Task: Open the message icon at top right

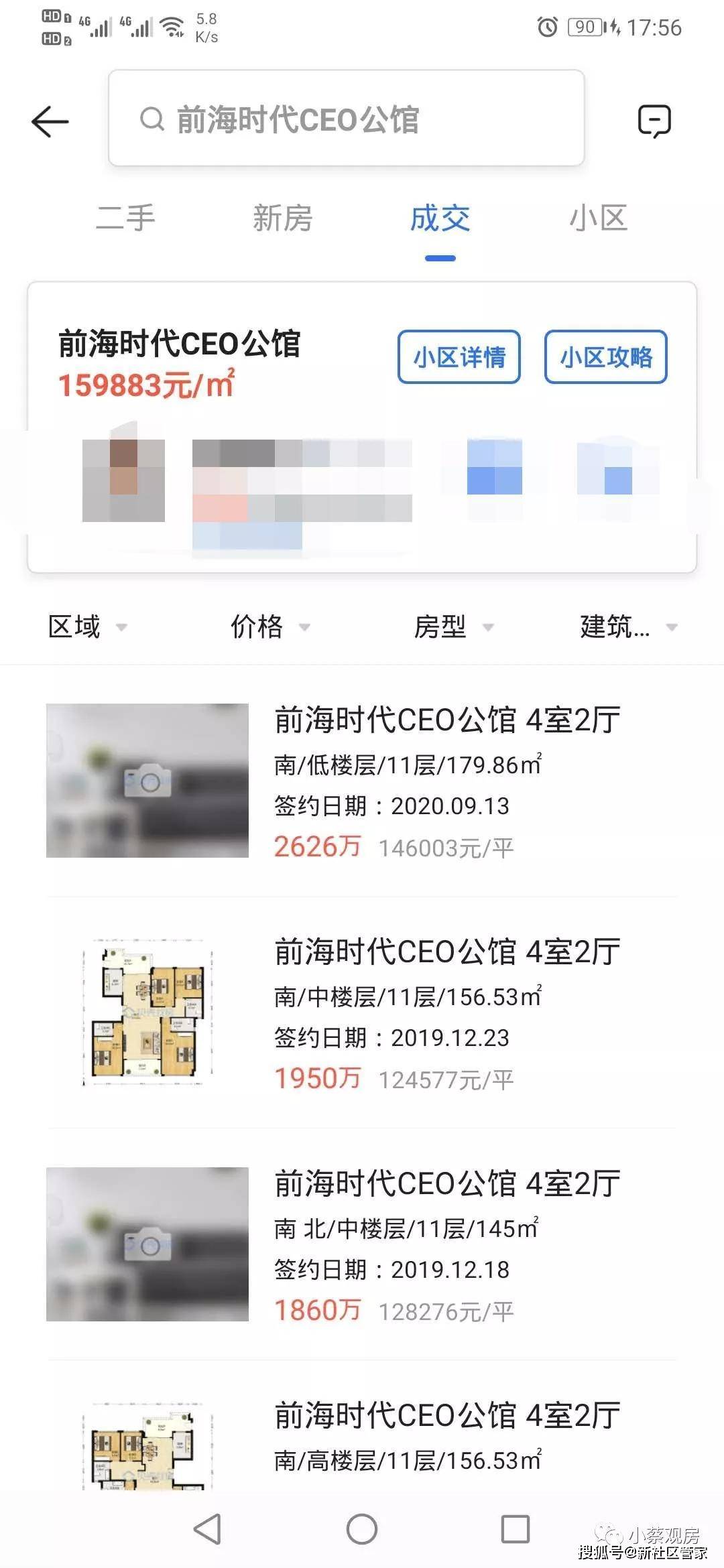Action: click(x=654, y=121)
